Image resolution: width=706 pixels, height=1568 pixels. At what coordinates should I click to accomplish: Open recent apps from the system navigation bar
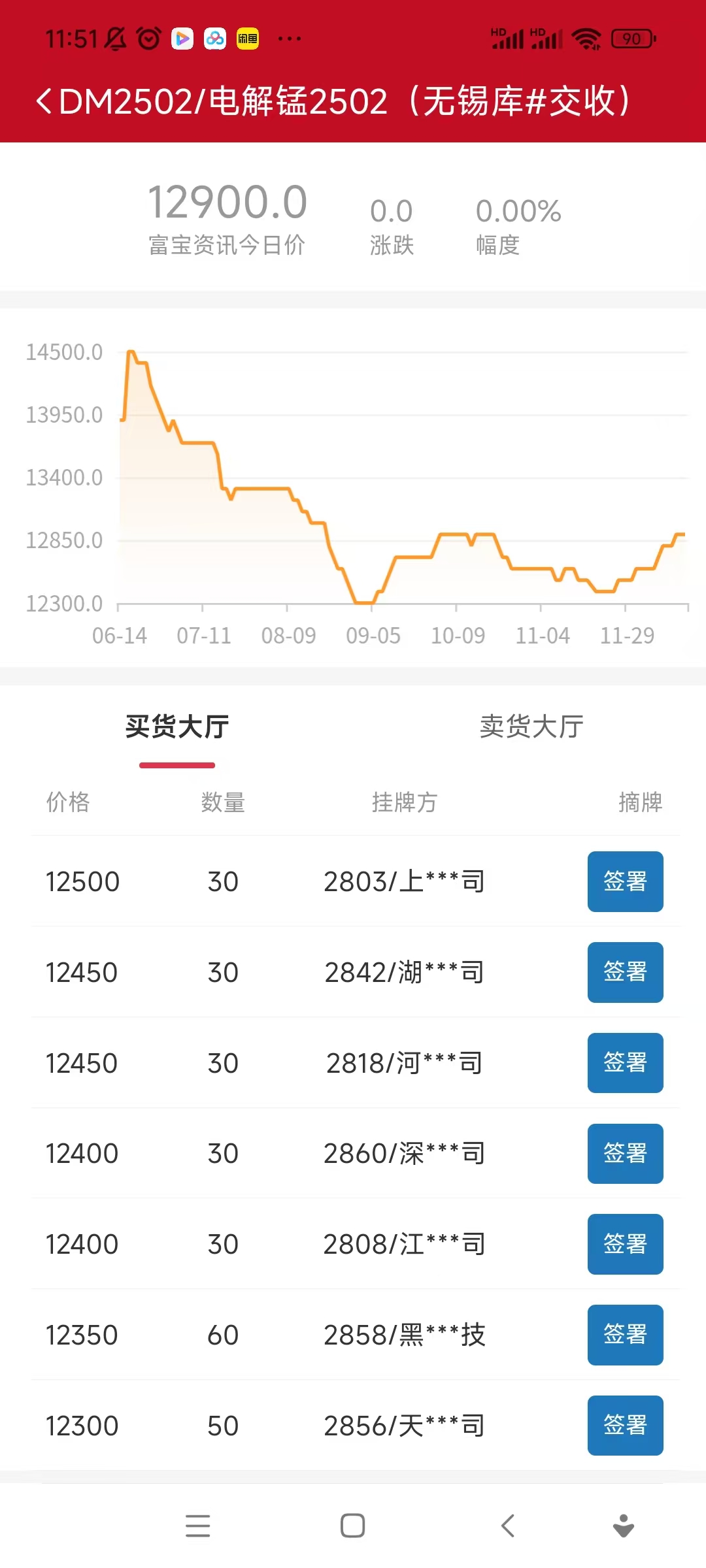197,1526
